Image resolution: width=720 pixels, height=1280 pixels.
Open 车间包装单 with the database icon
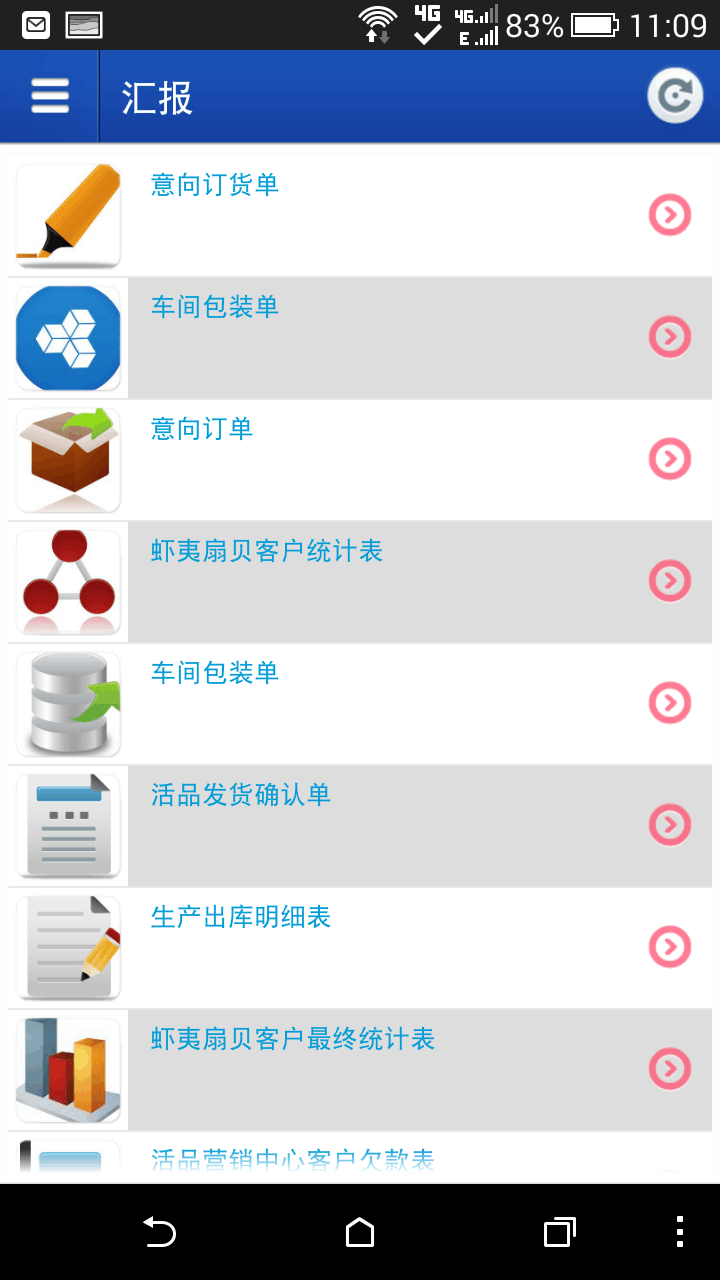pyautogui.click(x=360, y=703)
